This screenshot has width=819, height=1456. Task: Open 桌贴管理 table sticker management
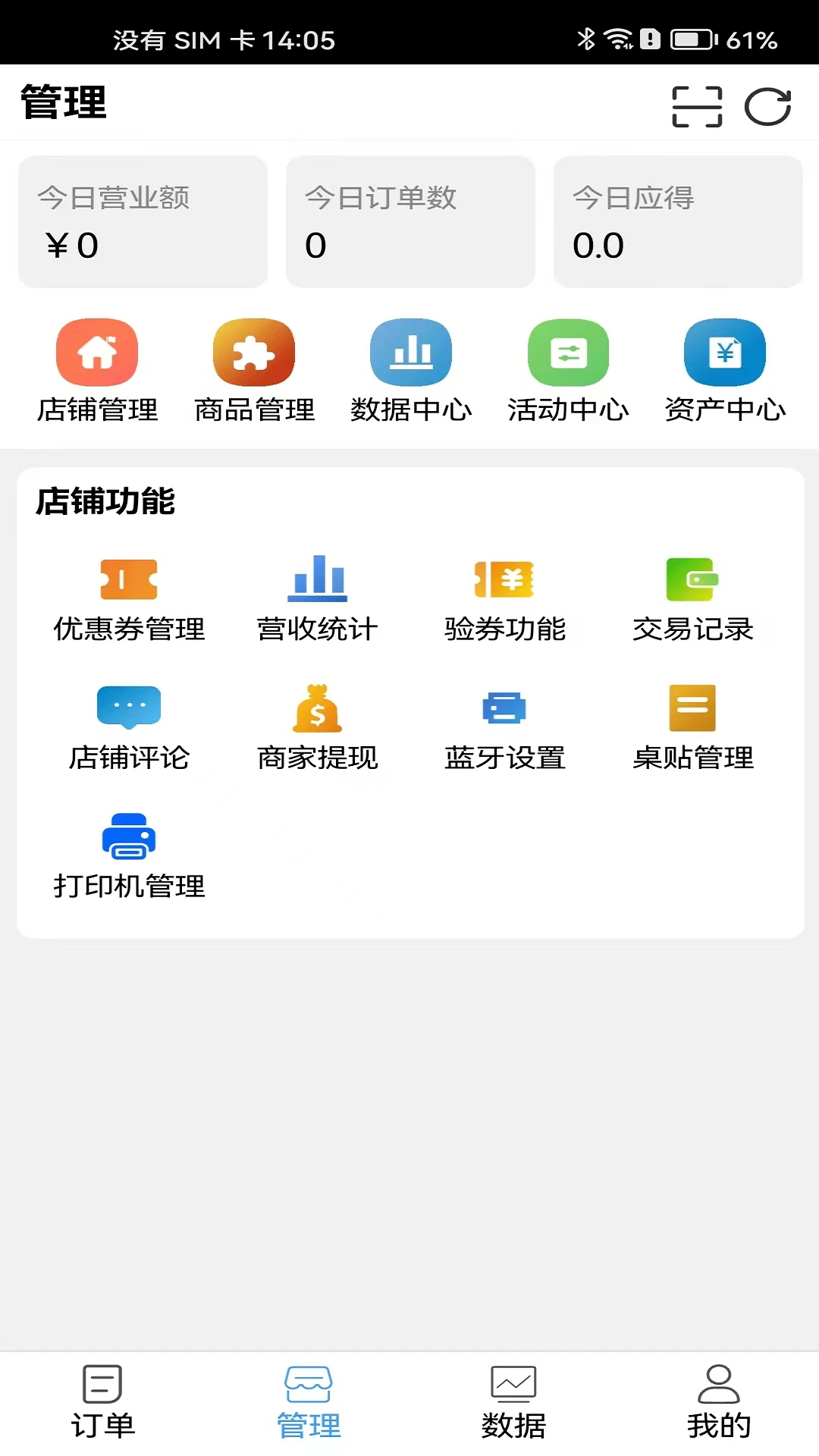click(x=692, y=726)
